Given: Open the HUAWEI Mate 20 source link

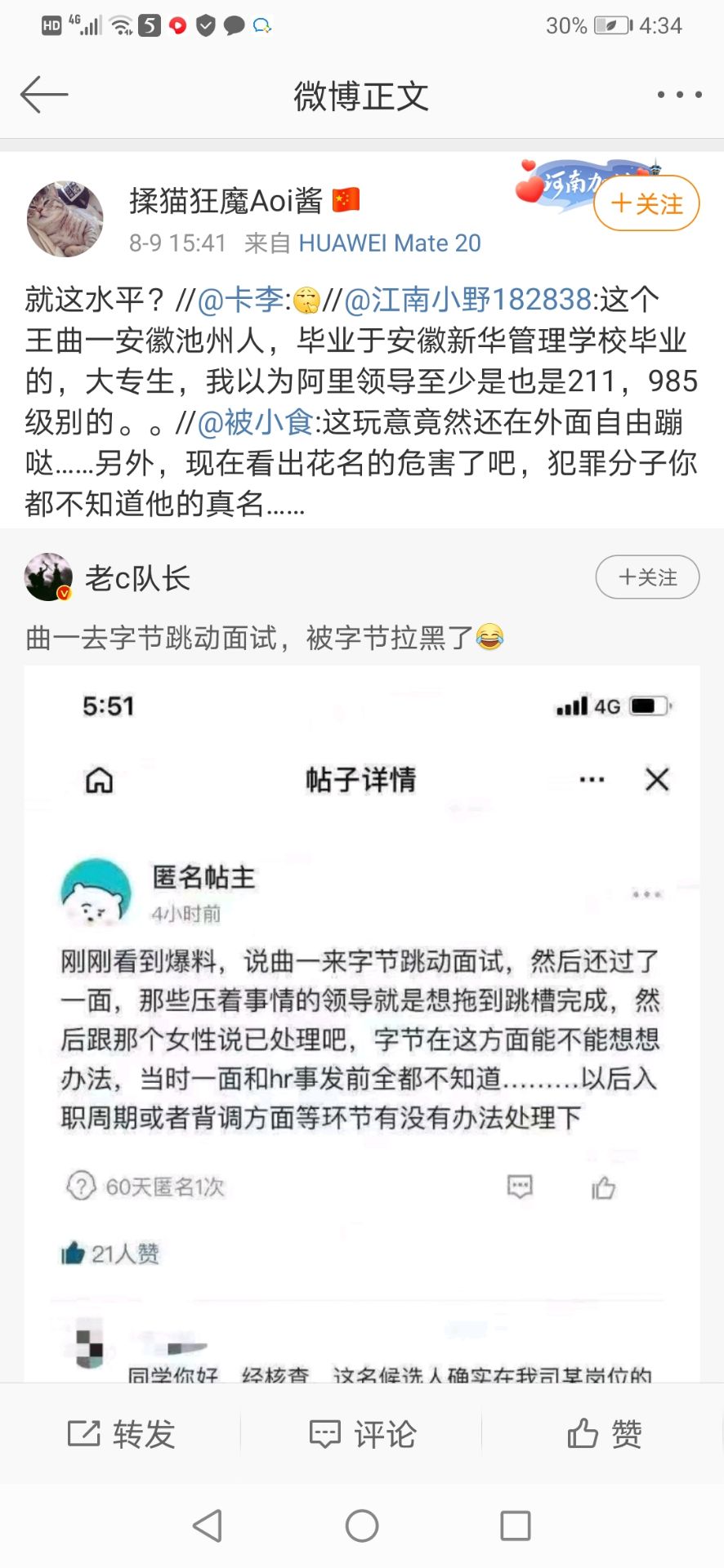Looking at the screenshot, I should (389, 243).
